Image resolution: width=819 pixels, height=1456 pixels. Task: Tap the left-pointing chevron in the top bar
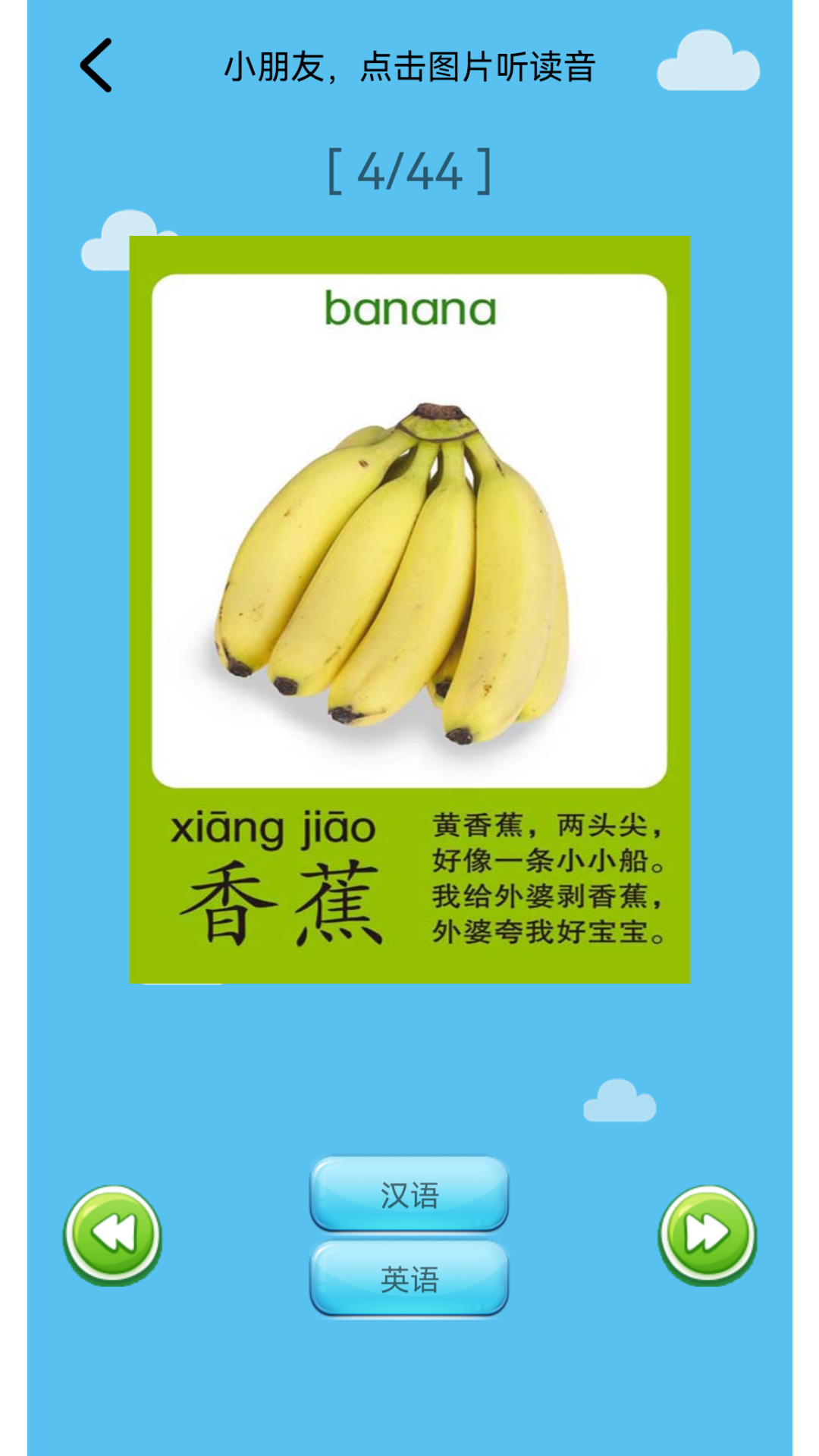96,66
